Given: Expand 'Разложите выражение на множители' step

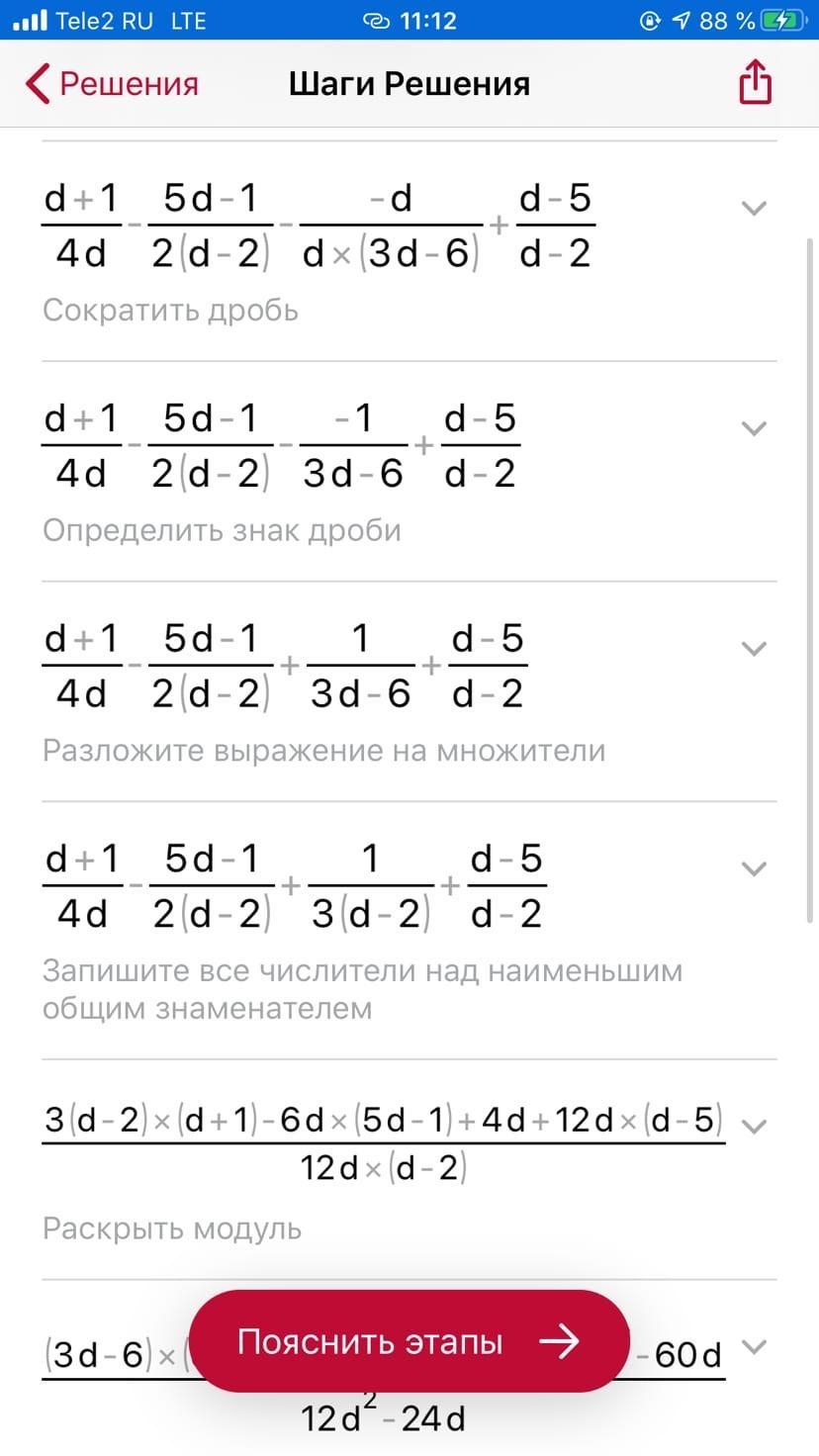Looking at the screenshot, I should (755, 650).
